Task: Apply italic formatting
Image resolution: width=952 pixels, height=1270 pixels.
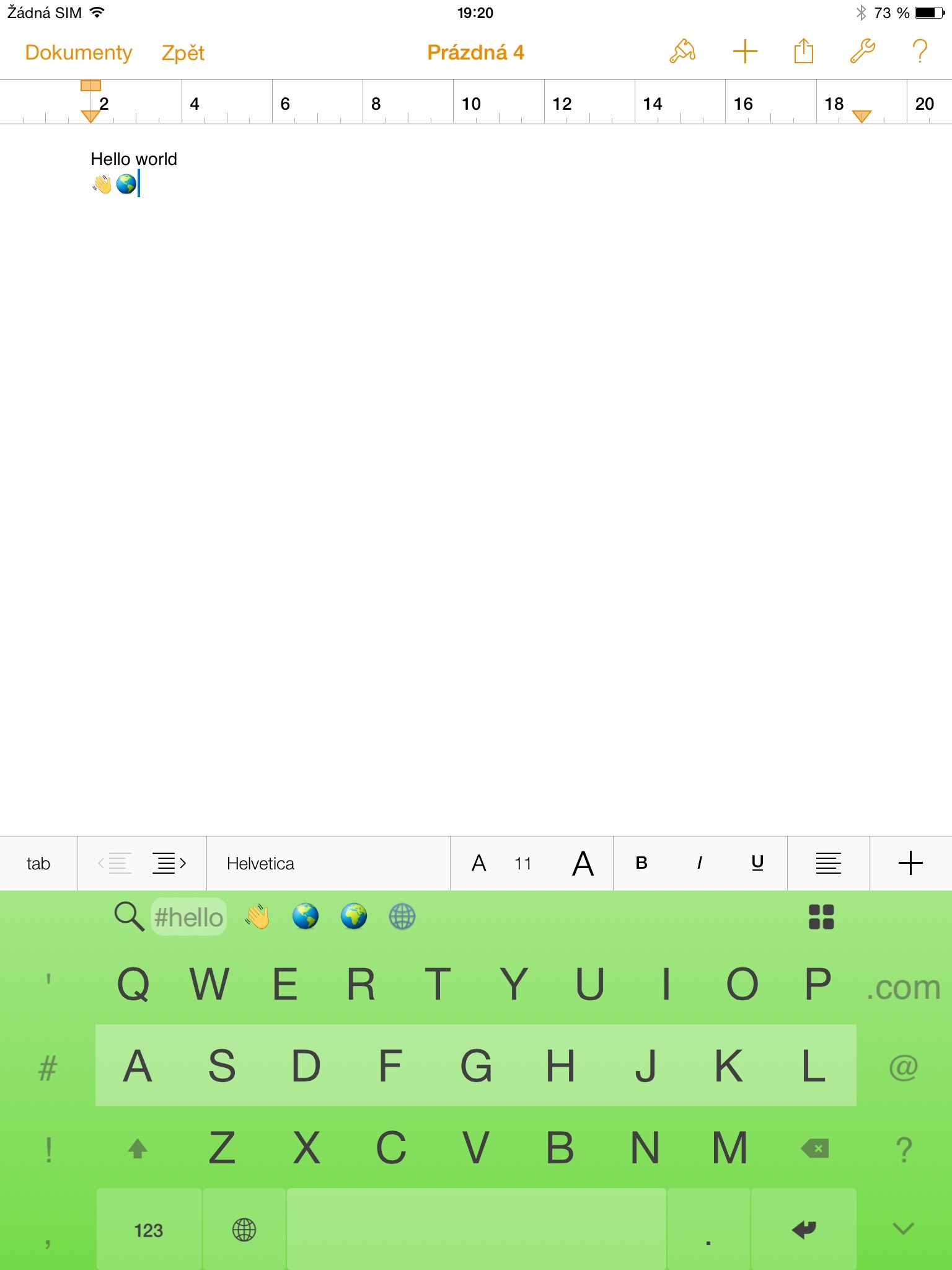Action: click(699, 863)
